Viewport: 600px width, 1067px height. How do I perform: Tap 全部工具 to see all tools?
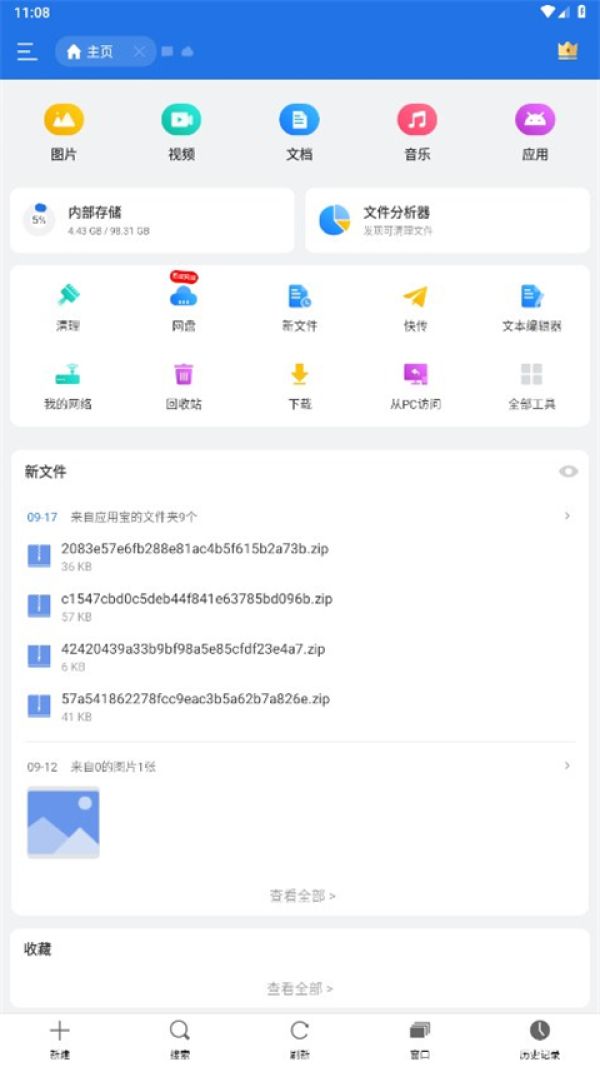[531, 385]
